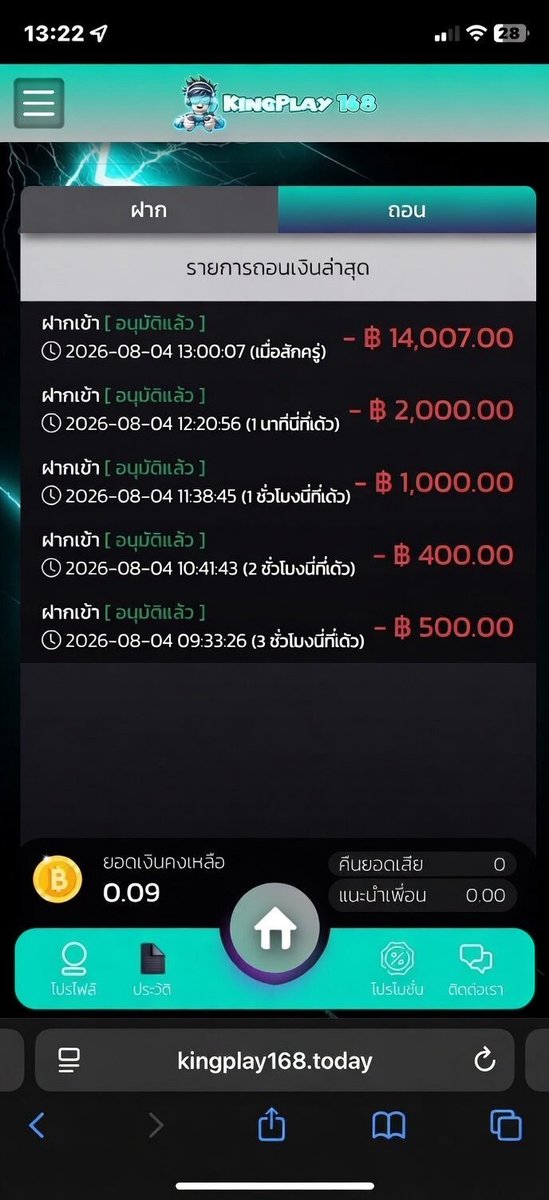The height and width of the screenshot is (1200, 549).
Task: Share this page from Safari
Action: coord(272,1125)
